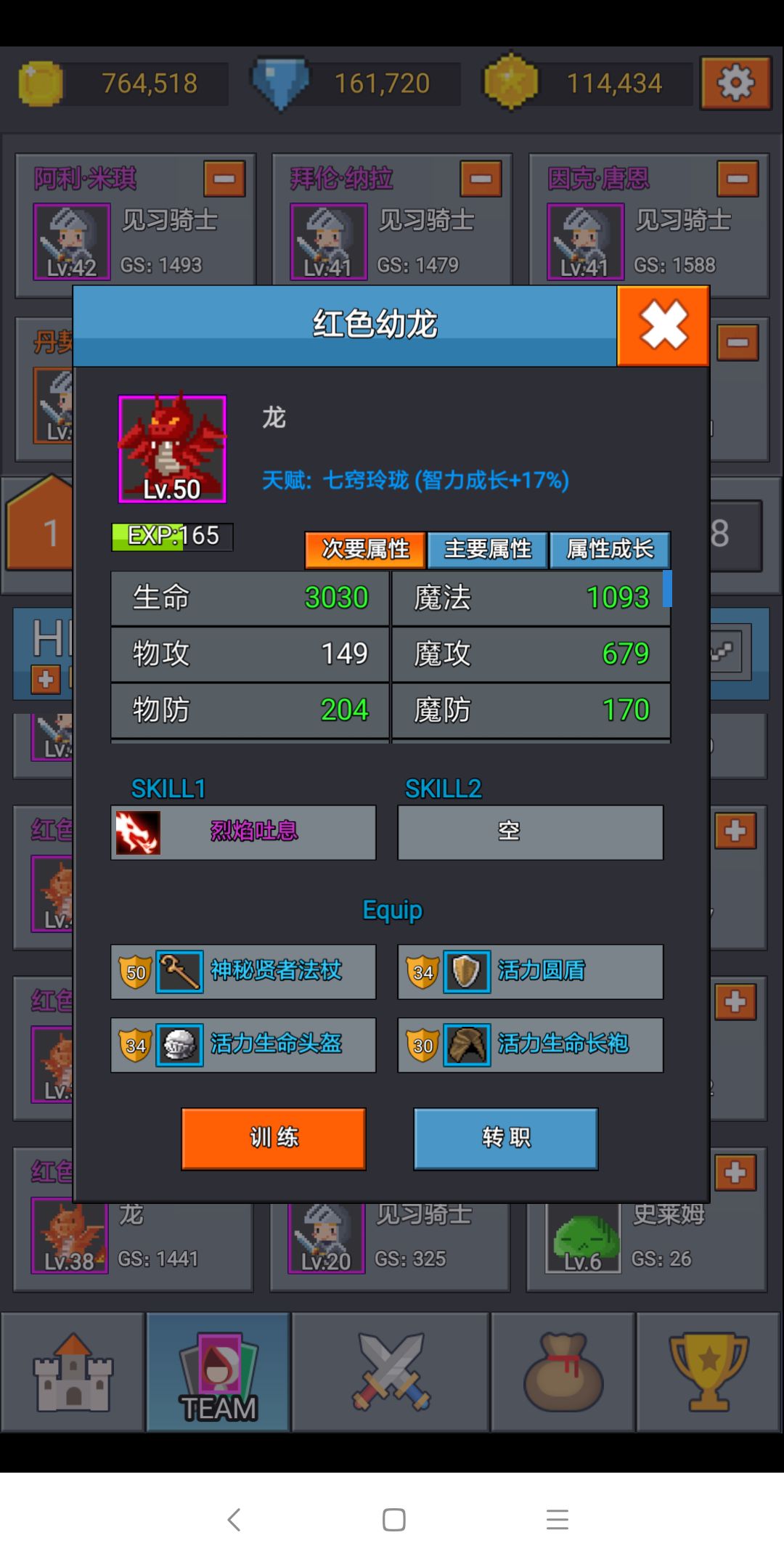Remove 阿利·米琪 from the team
Viewport: 784px width, 1567px height.
point(224,179)
